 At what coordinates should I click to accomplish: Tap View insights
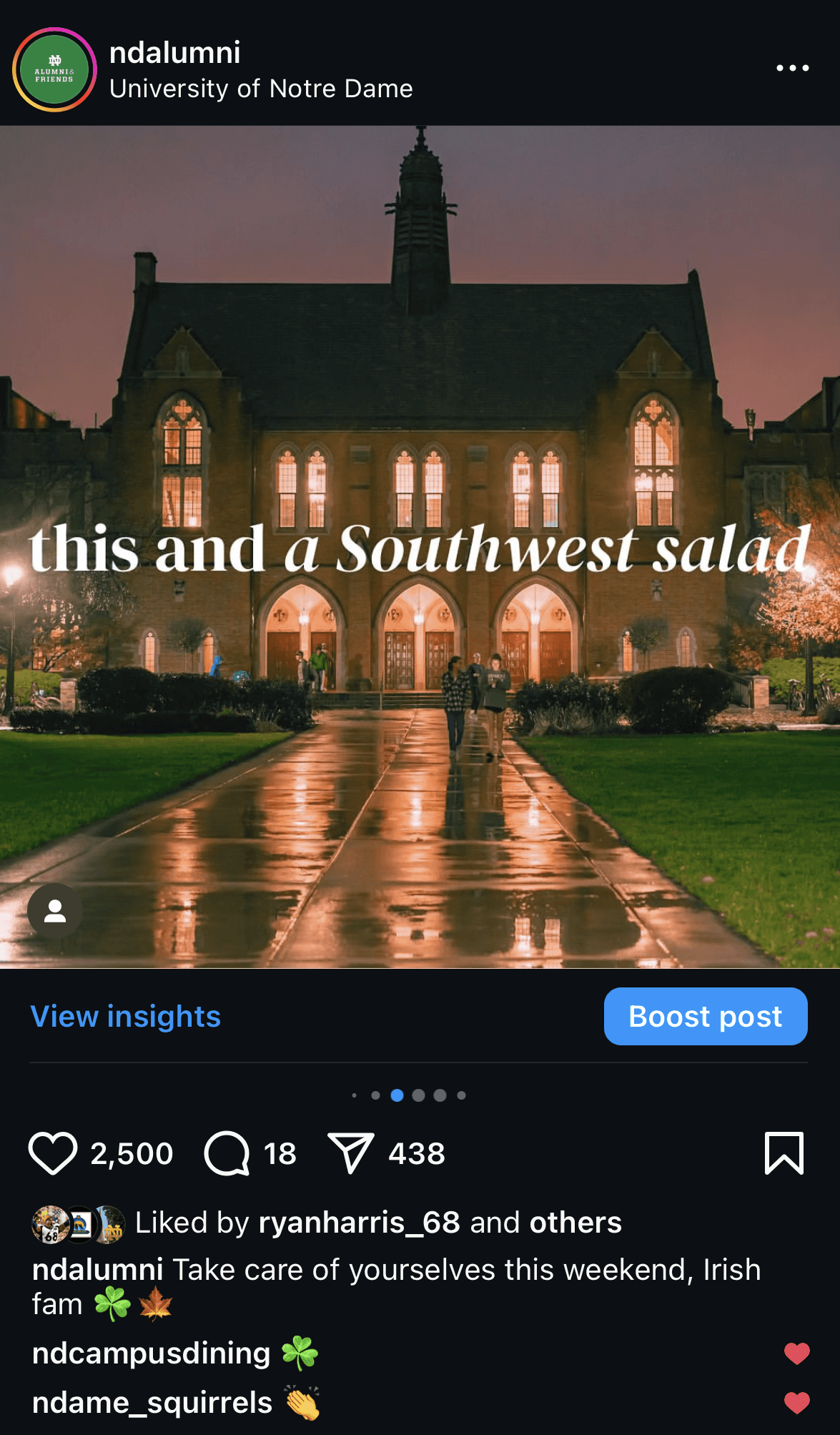click(x=126, y=1016)
